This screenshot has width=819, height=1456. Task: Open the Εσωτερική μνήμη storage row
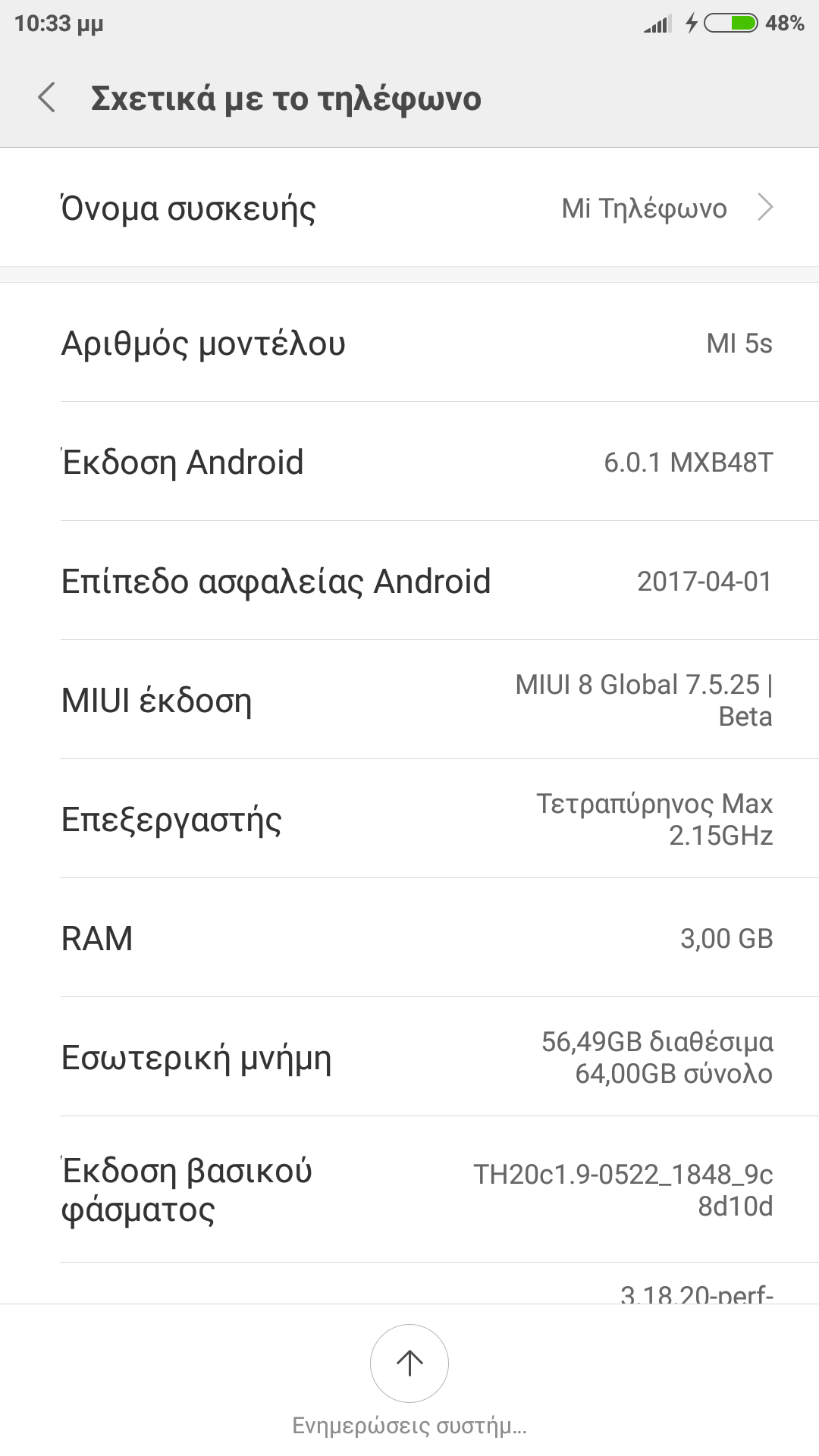click(409, 1057)
